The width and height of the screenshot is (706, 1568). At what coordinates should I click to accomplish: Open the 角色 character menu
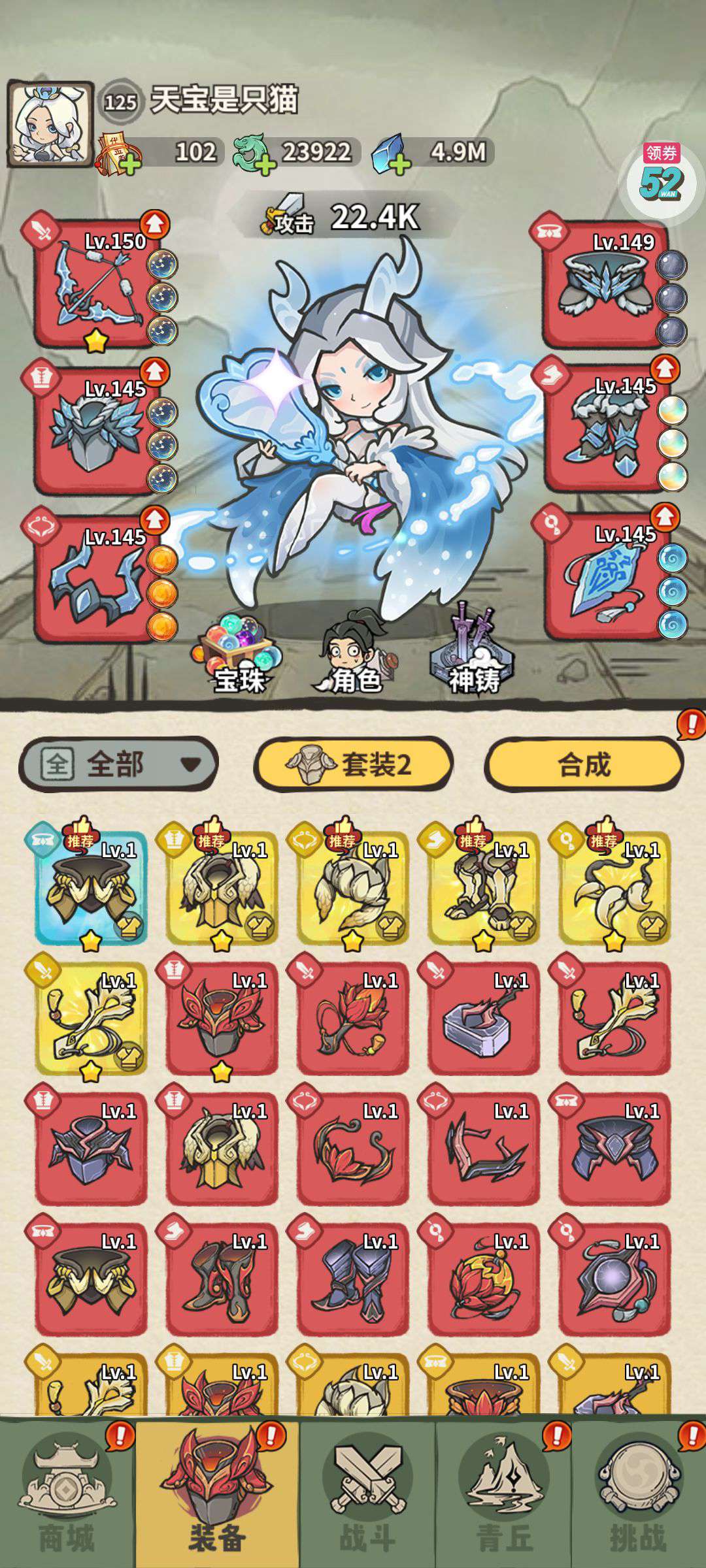coord(353,652)
